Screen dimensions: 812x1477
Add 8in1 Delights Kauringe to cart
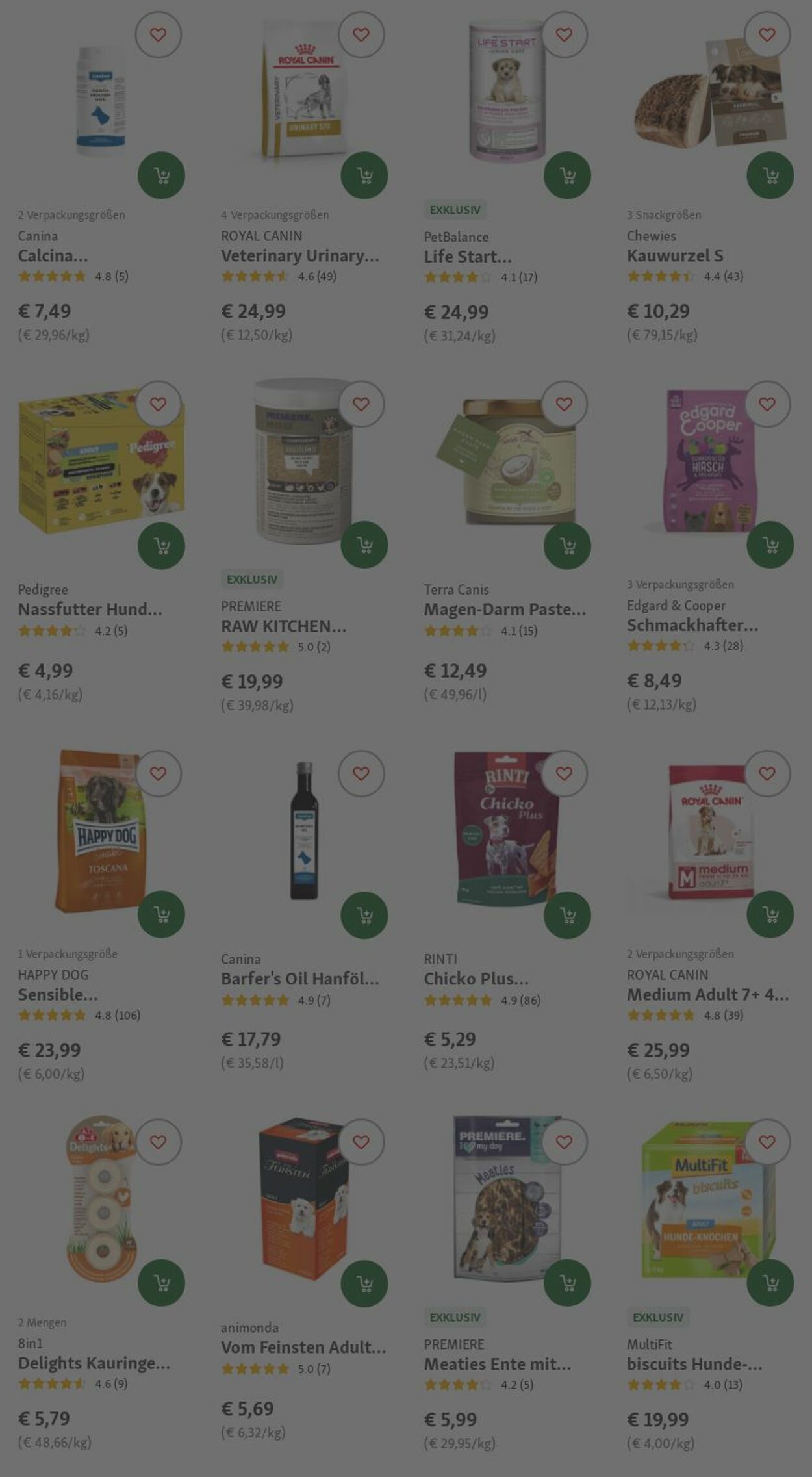[x=161, y=1283]
